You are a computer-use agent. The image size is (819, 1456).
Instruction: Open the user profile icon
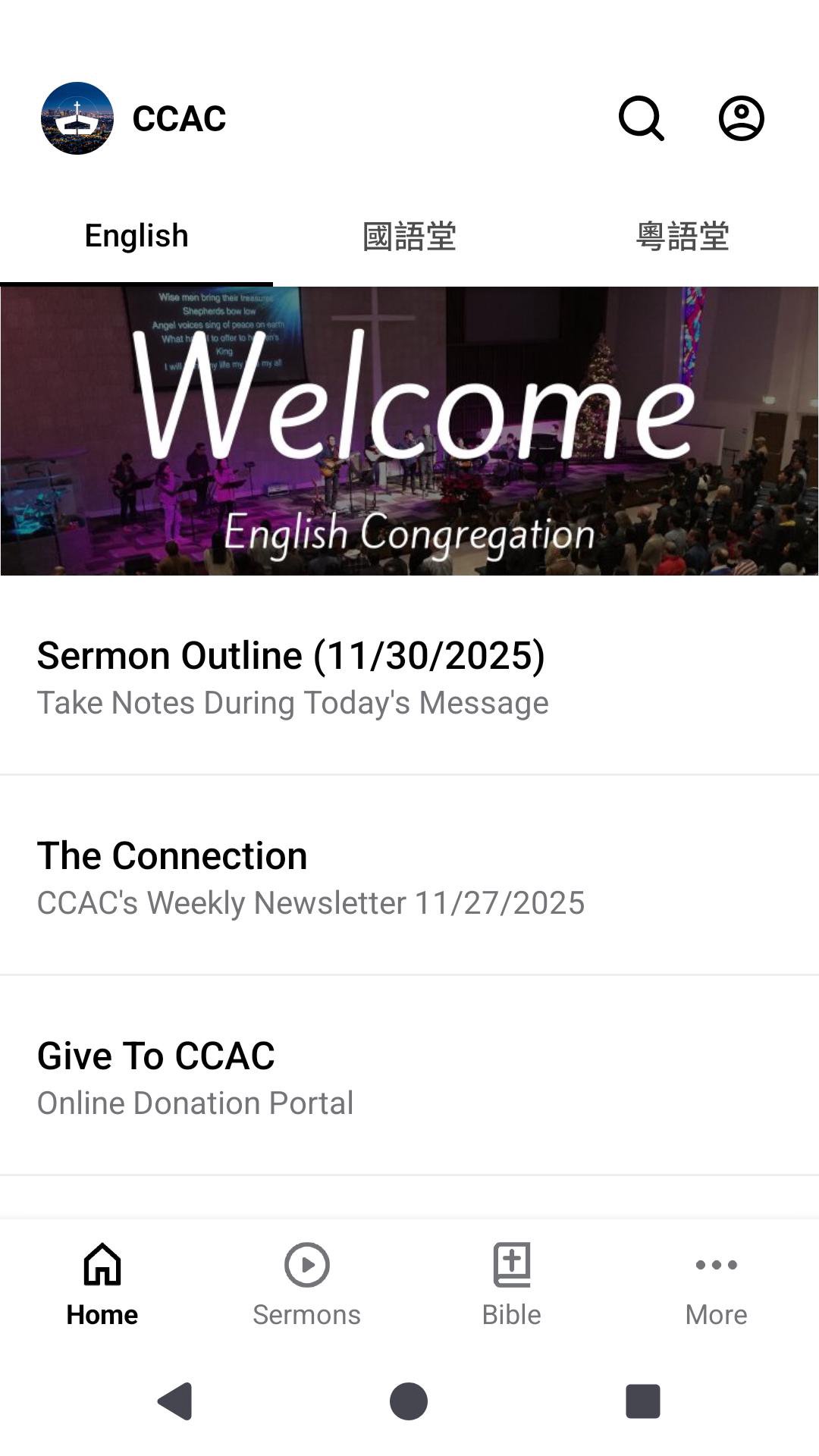pos(741,118)
